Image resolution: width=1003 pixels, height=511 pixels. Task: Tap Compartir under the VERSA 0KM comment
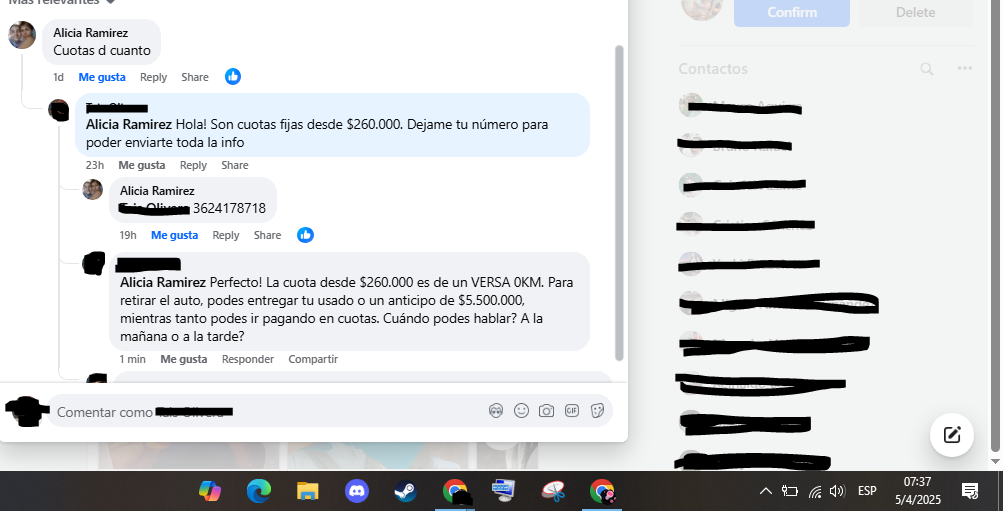(313, 359)
